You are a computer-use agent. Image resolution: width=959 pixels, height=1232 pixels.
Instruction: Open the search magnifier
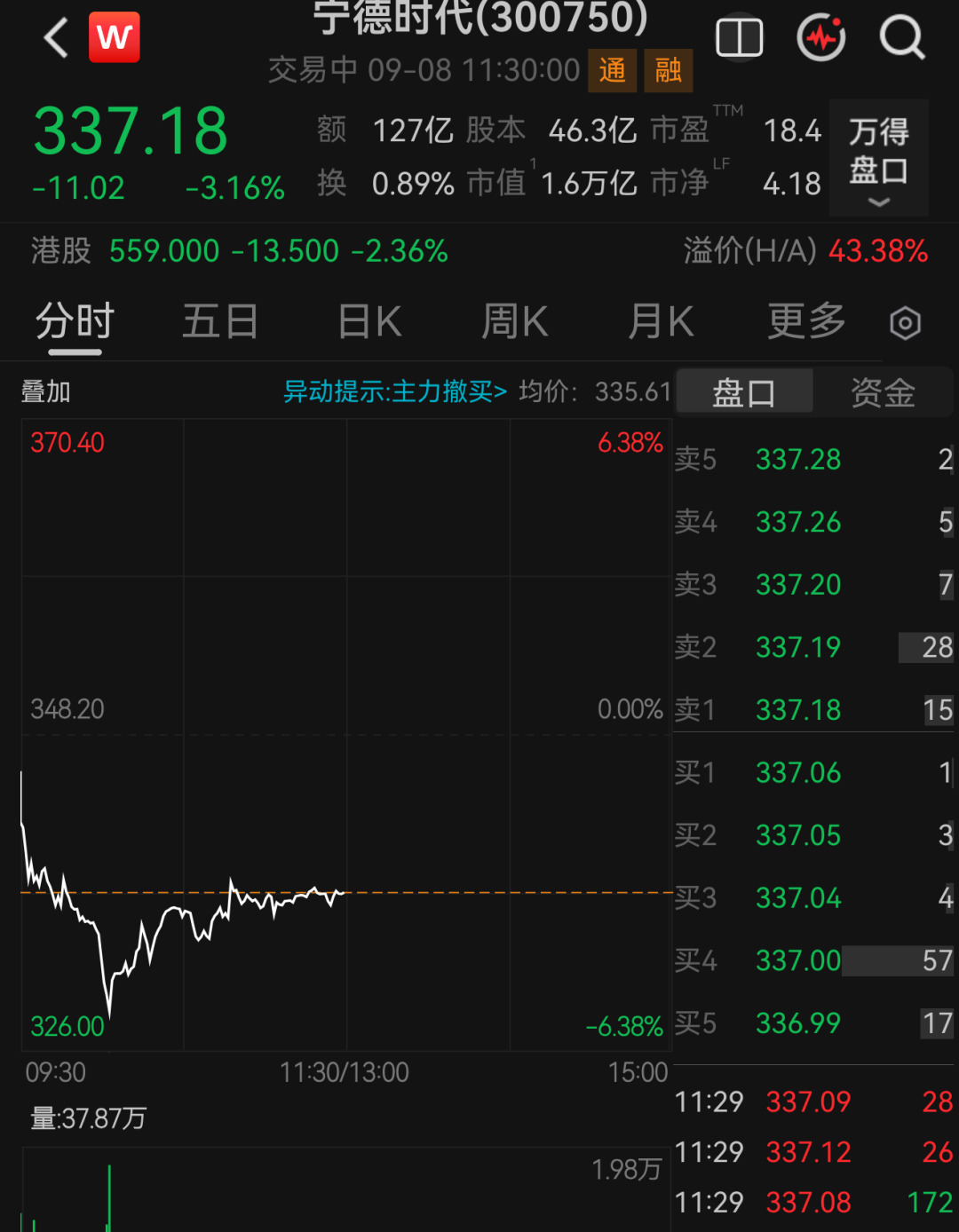click(901, 38)
